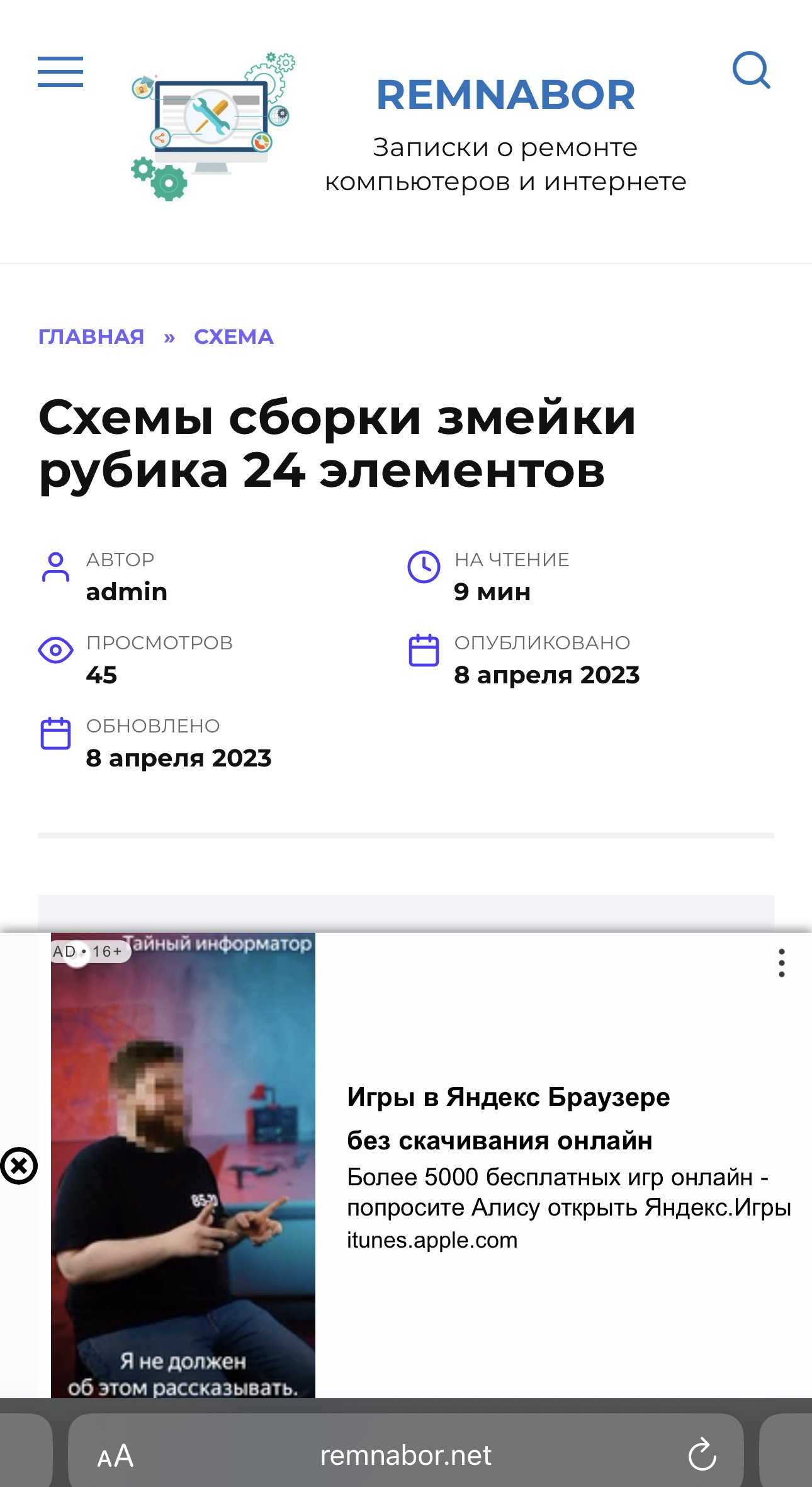
Task: Close the bottom ad banner
Action: pyautogui.click(x=19, y=1166)
